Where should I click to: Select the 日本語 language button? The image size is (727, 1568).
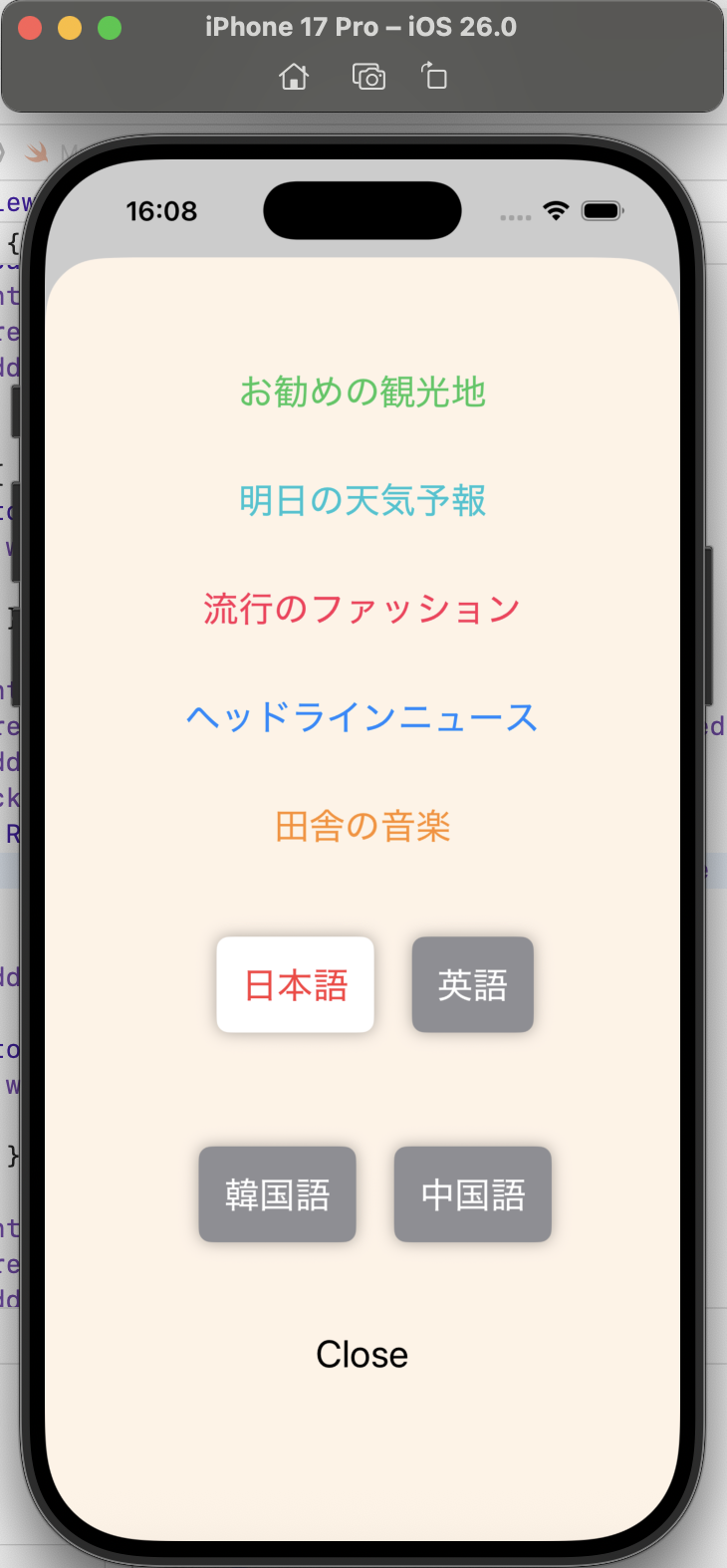tap(296, 985)
